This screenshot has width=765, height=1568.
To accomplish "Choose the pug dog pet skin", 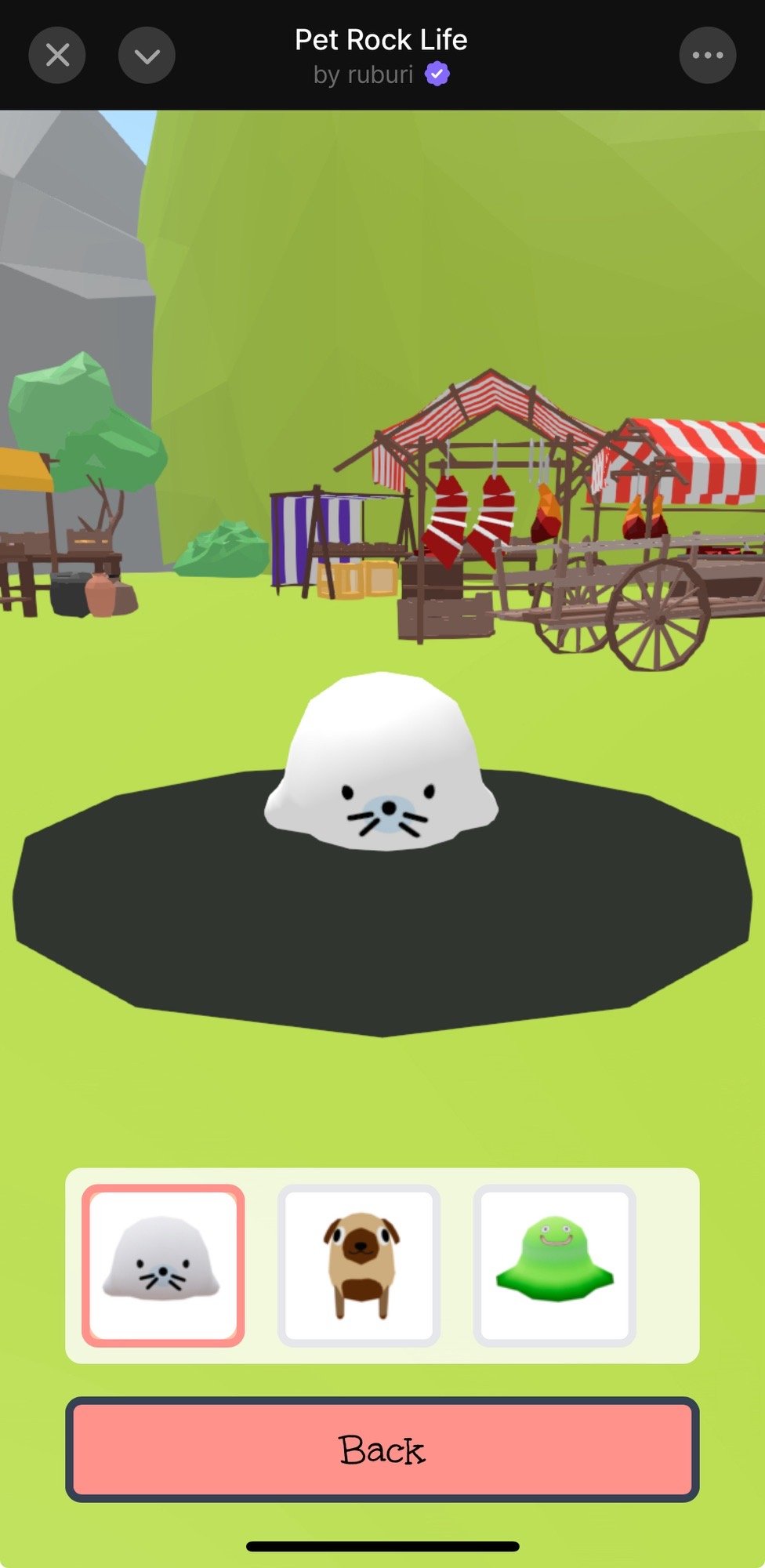I will [359, 1265].
